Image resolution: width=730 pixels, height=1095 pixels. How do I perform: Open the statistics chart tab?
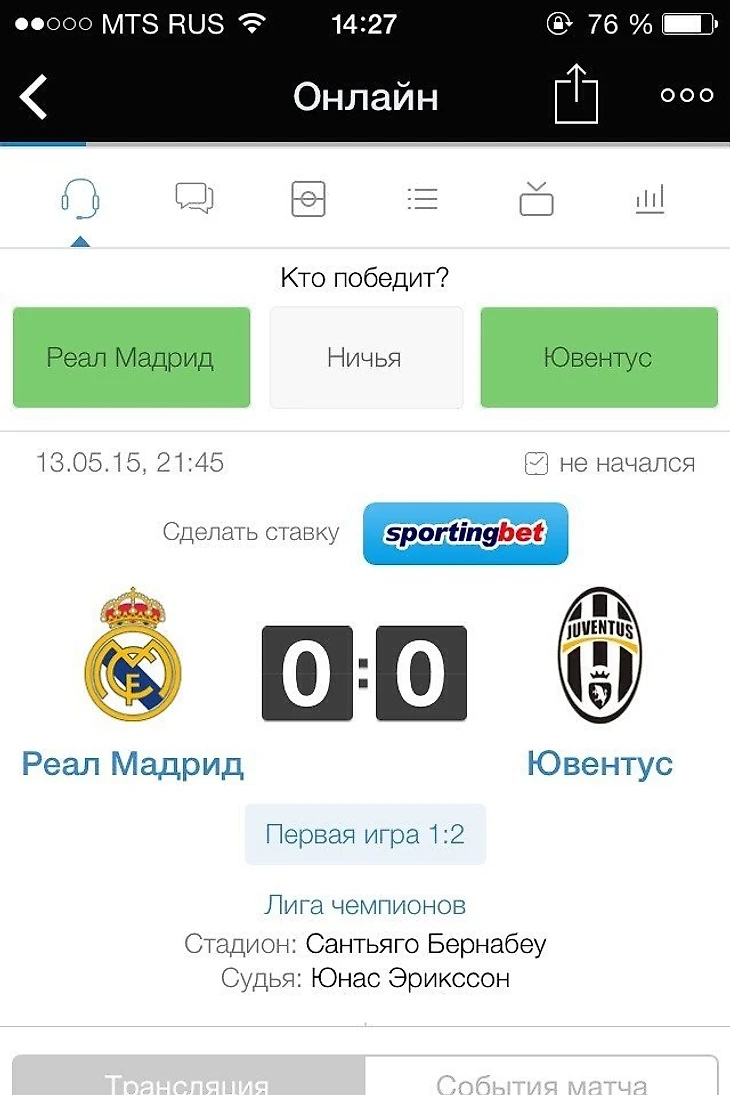(650, 199)
